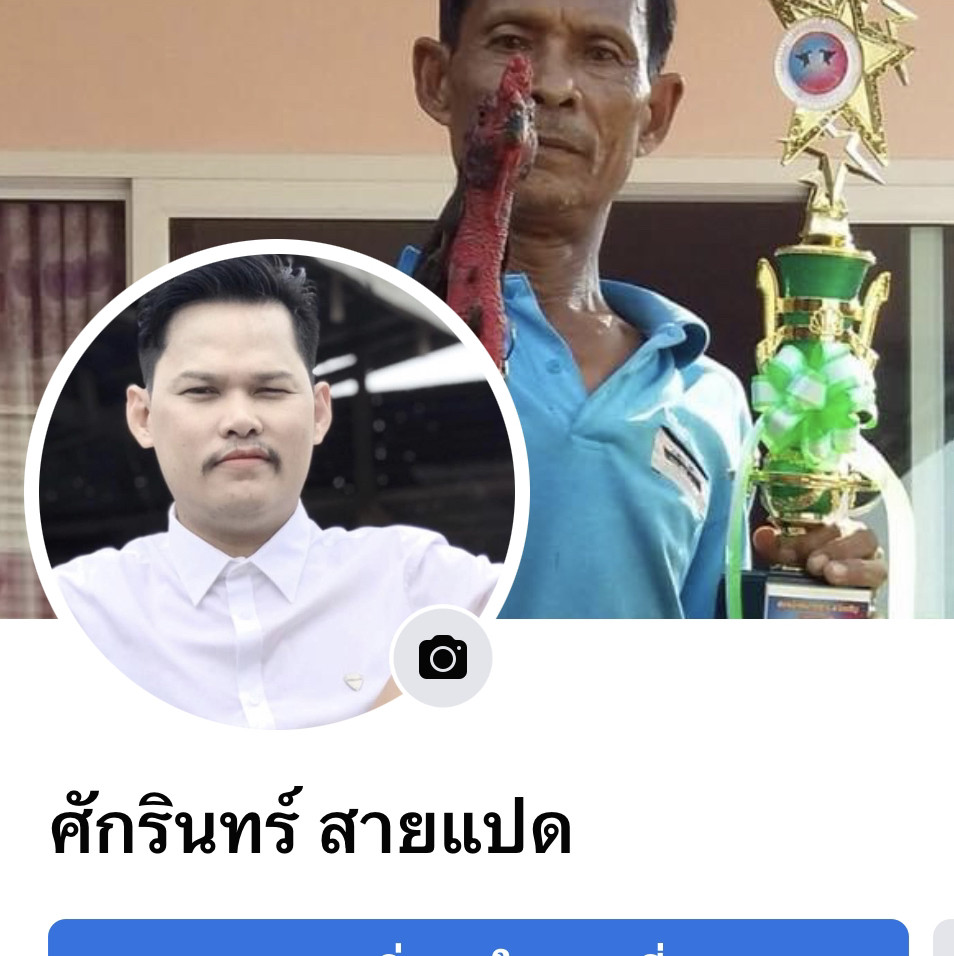Tap the blue button below the name
The height and width of the screenshot is (956, 954).
pyautogui.click(x=478, y=940)
